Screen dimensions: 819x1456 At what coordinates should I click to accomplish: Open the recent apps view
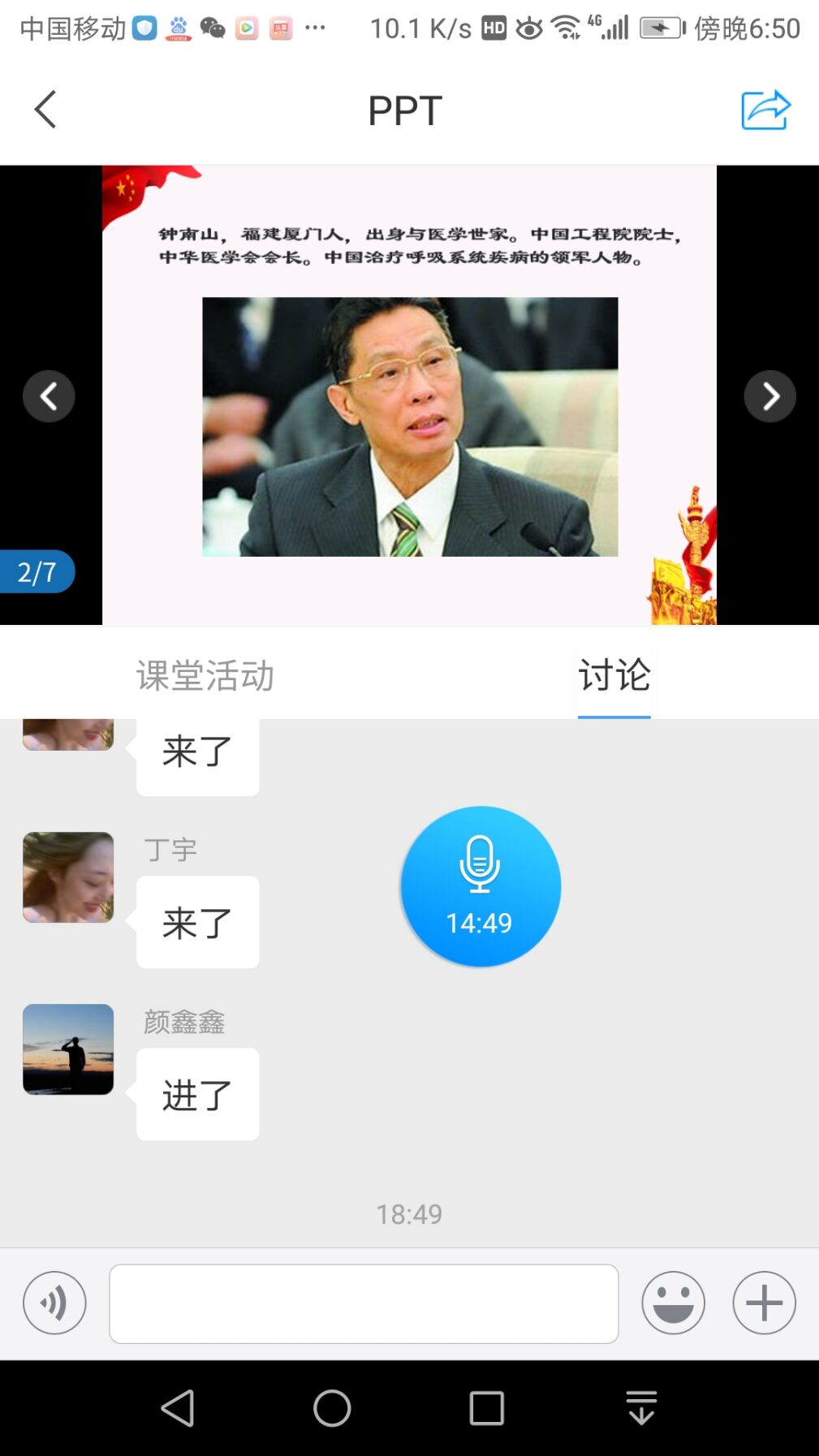point(486,1408)
